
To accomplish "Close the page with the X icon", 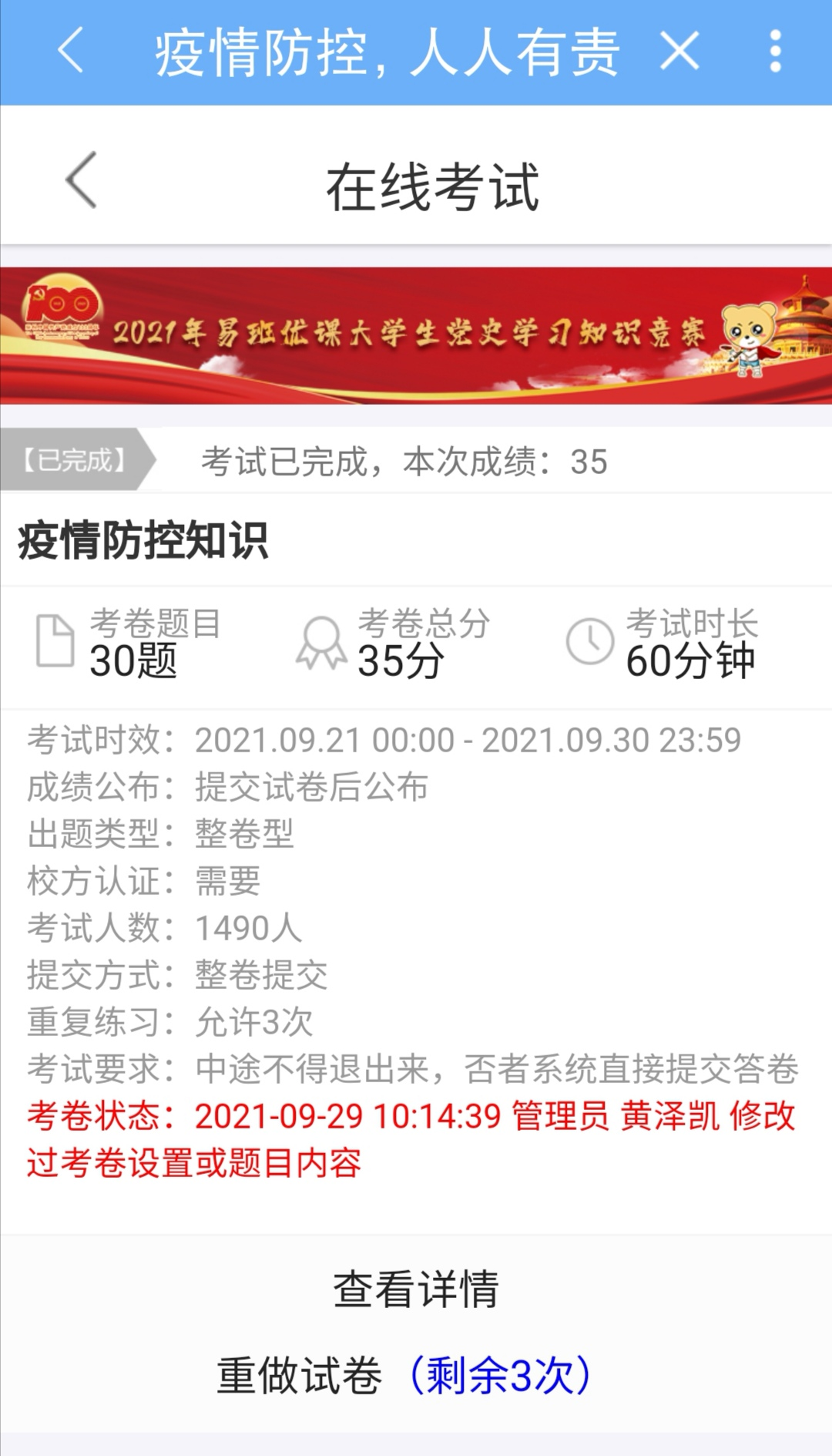I will tap(679, 52).
